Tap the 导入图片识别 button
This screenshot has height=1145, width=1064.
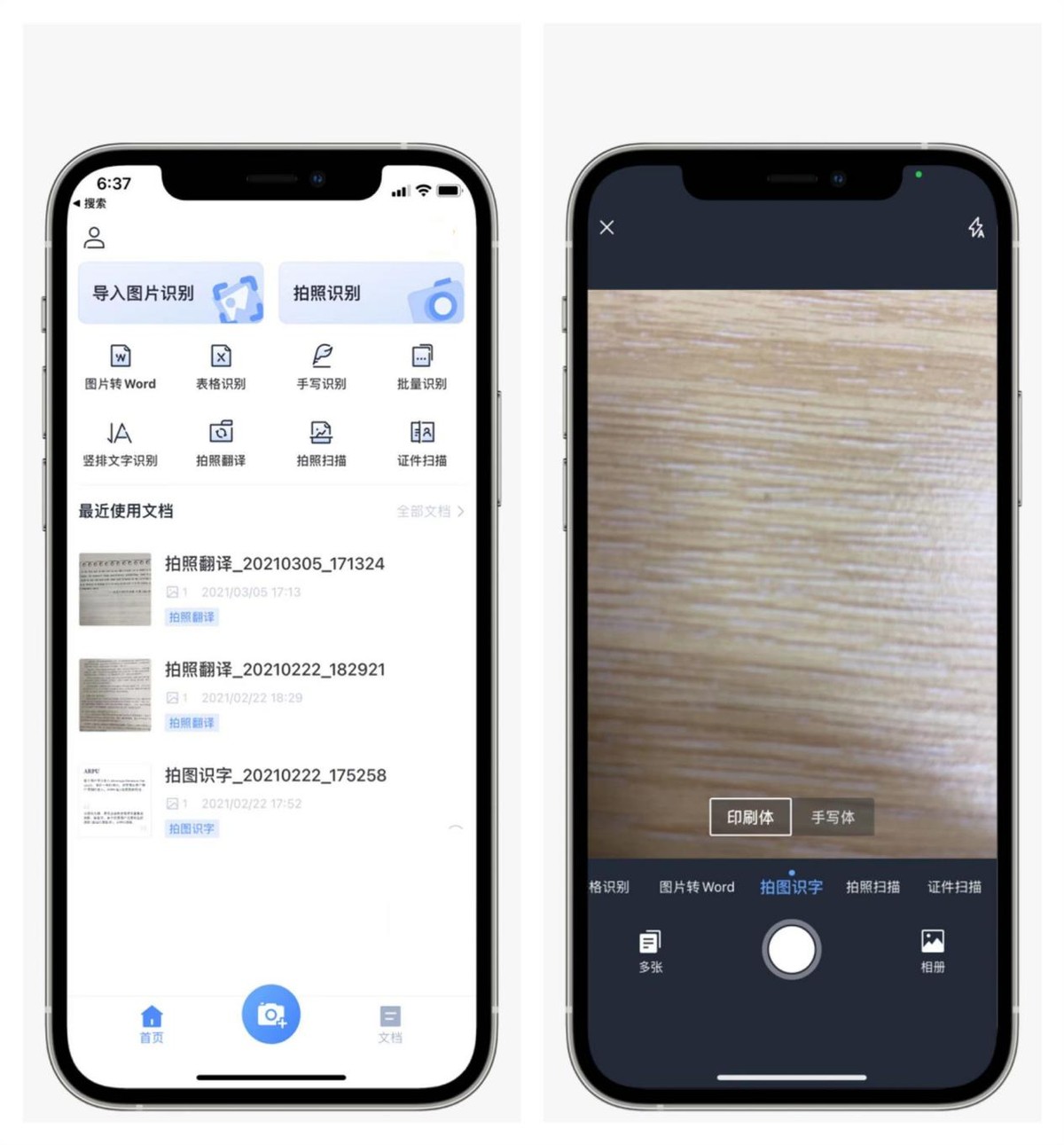tap(170, 294)
